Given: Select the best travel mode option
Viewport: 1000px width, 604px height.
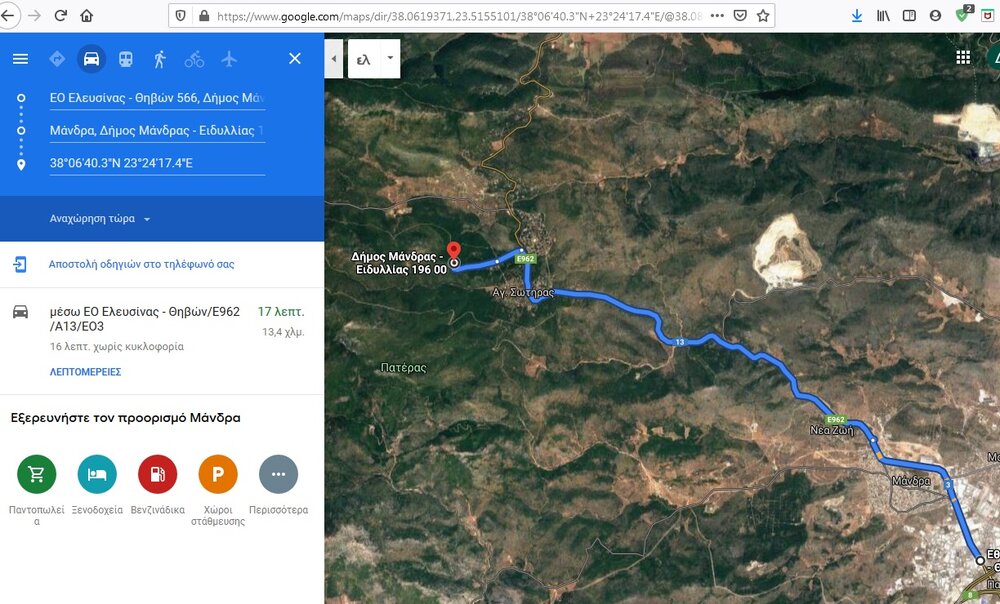Looking at the screenshot, I should [x=57, y=59].
